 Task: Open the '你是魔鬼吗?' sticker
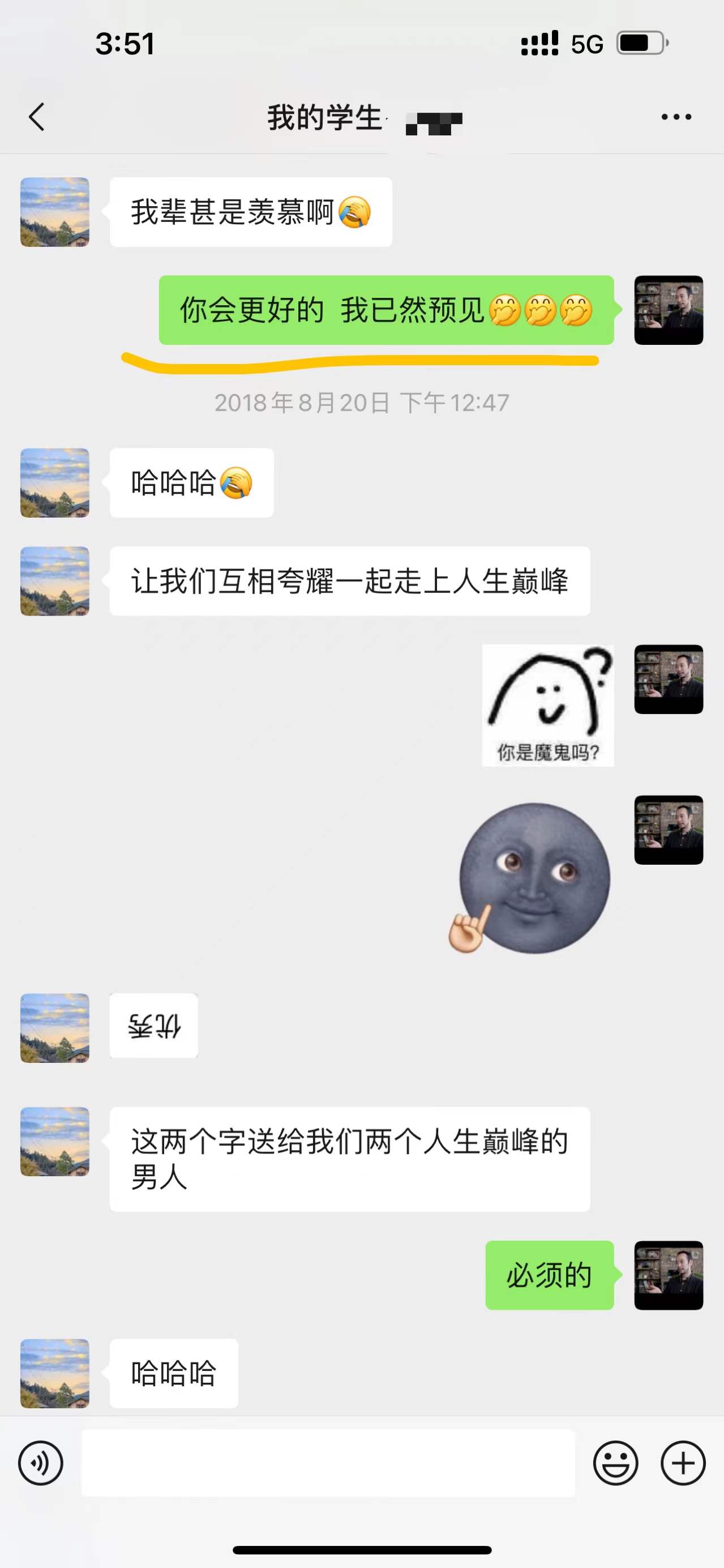point(547,705)
